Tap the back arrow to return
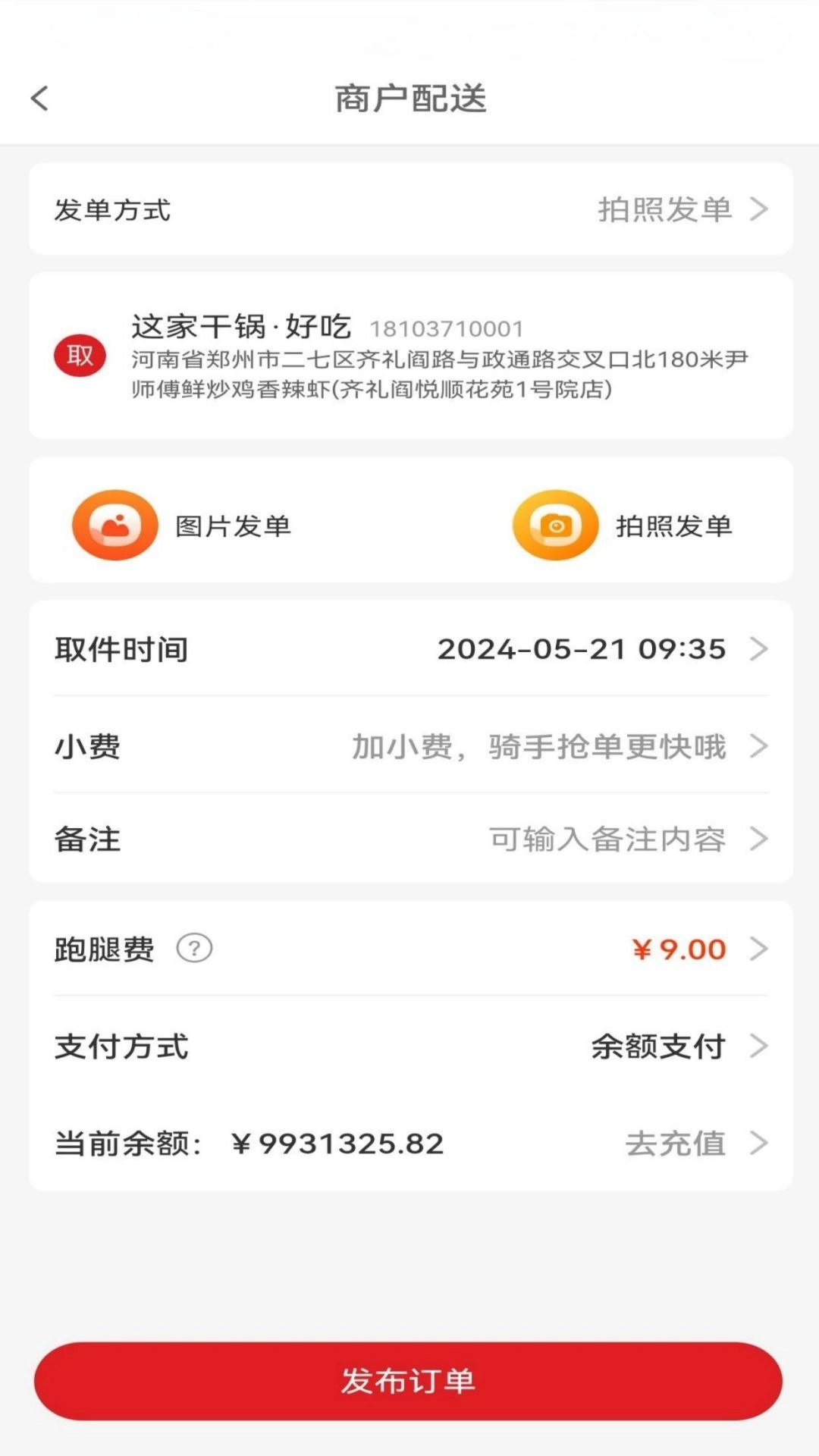Image resolution: width=819 pixels, height=1456 pixels. (x=39, y=99)
